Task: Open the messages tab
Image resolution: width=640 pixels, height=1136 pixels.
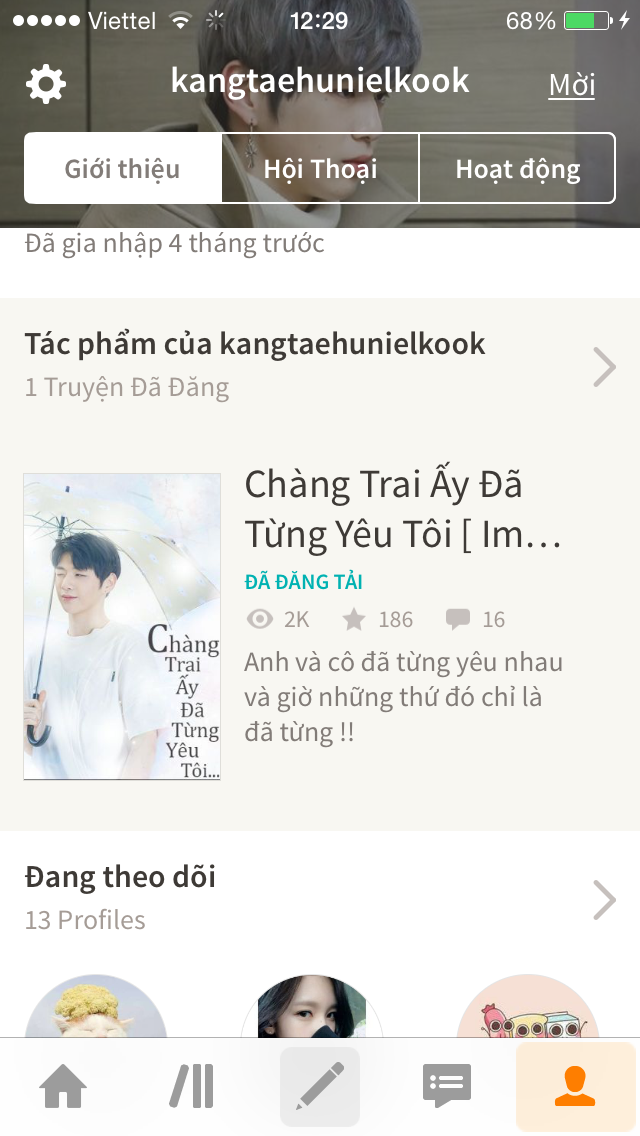Action: coord(447,1086)
